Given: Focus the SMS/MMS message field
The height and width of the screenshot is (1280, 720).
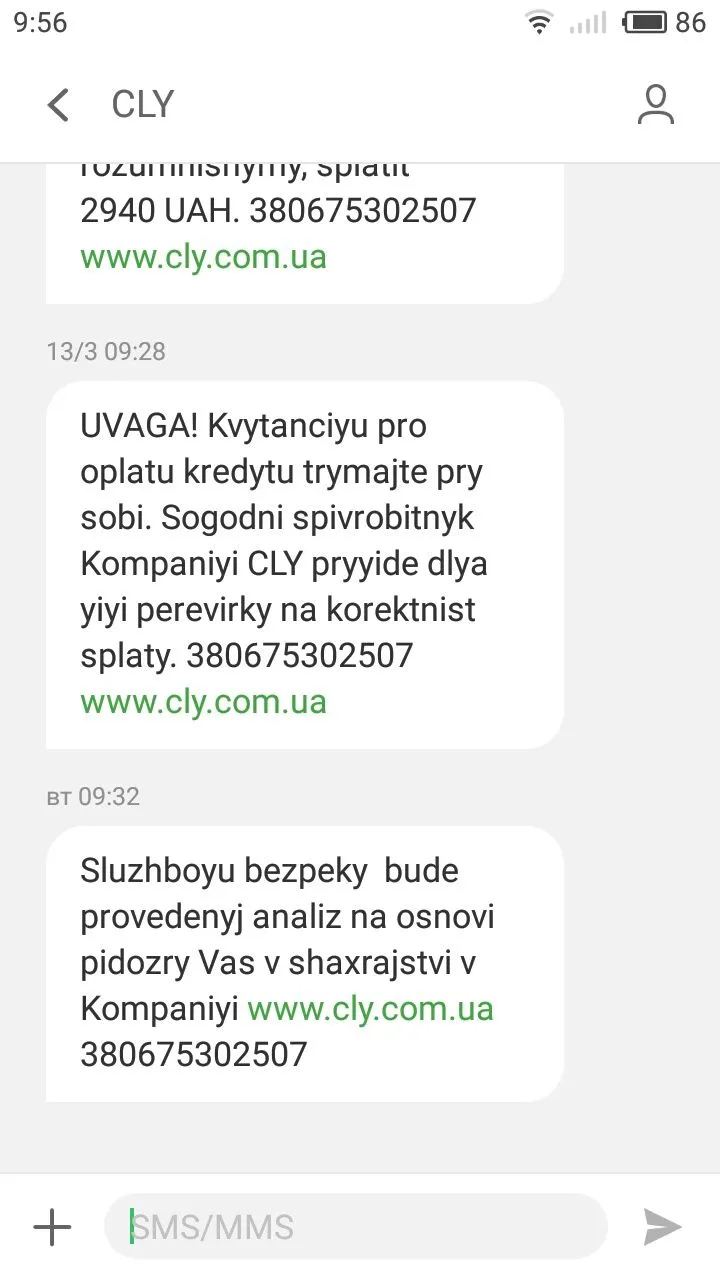Looking at the screenshot, I should click(x=355, y=1227).
